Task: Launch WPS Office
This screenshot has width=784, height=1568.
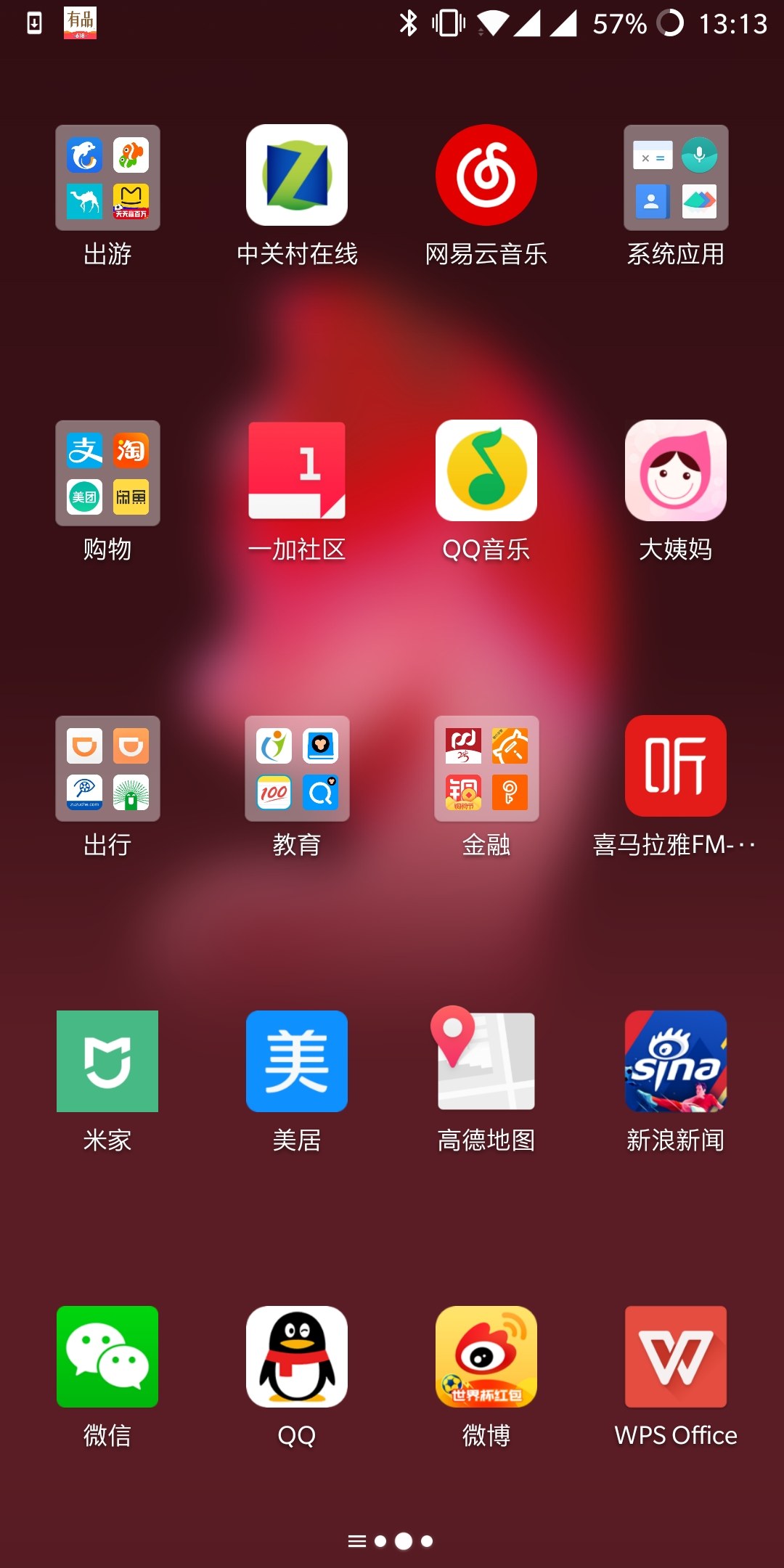Action: click(x=676, y=1357)
